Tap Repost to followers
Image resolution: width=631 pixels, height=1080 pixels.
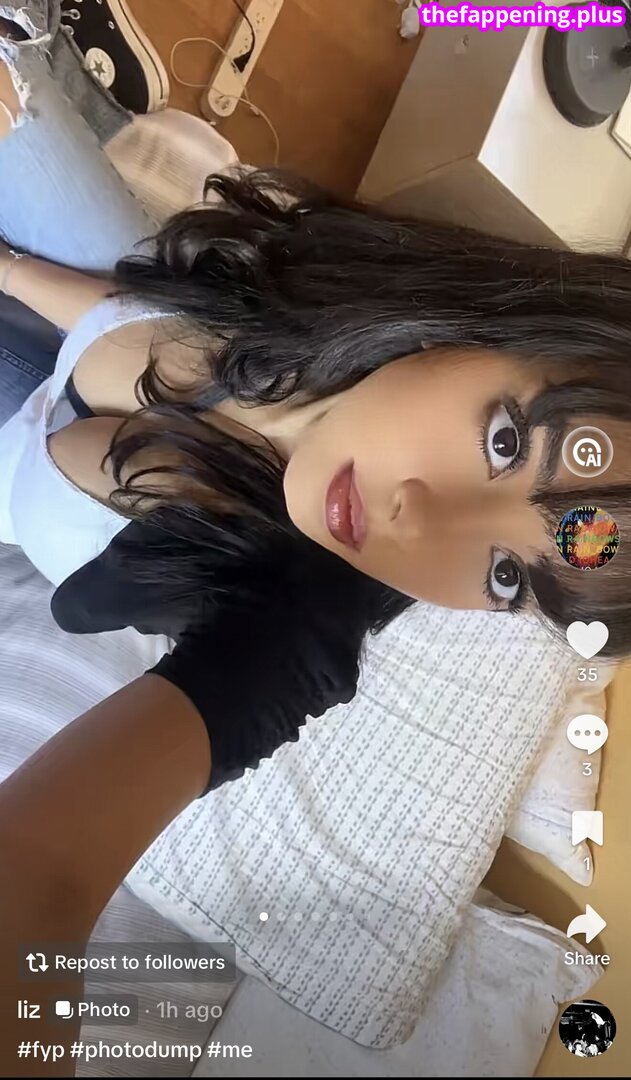[126, 962]
